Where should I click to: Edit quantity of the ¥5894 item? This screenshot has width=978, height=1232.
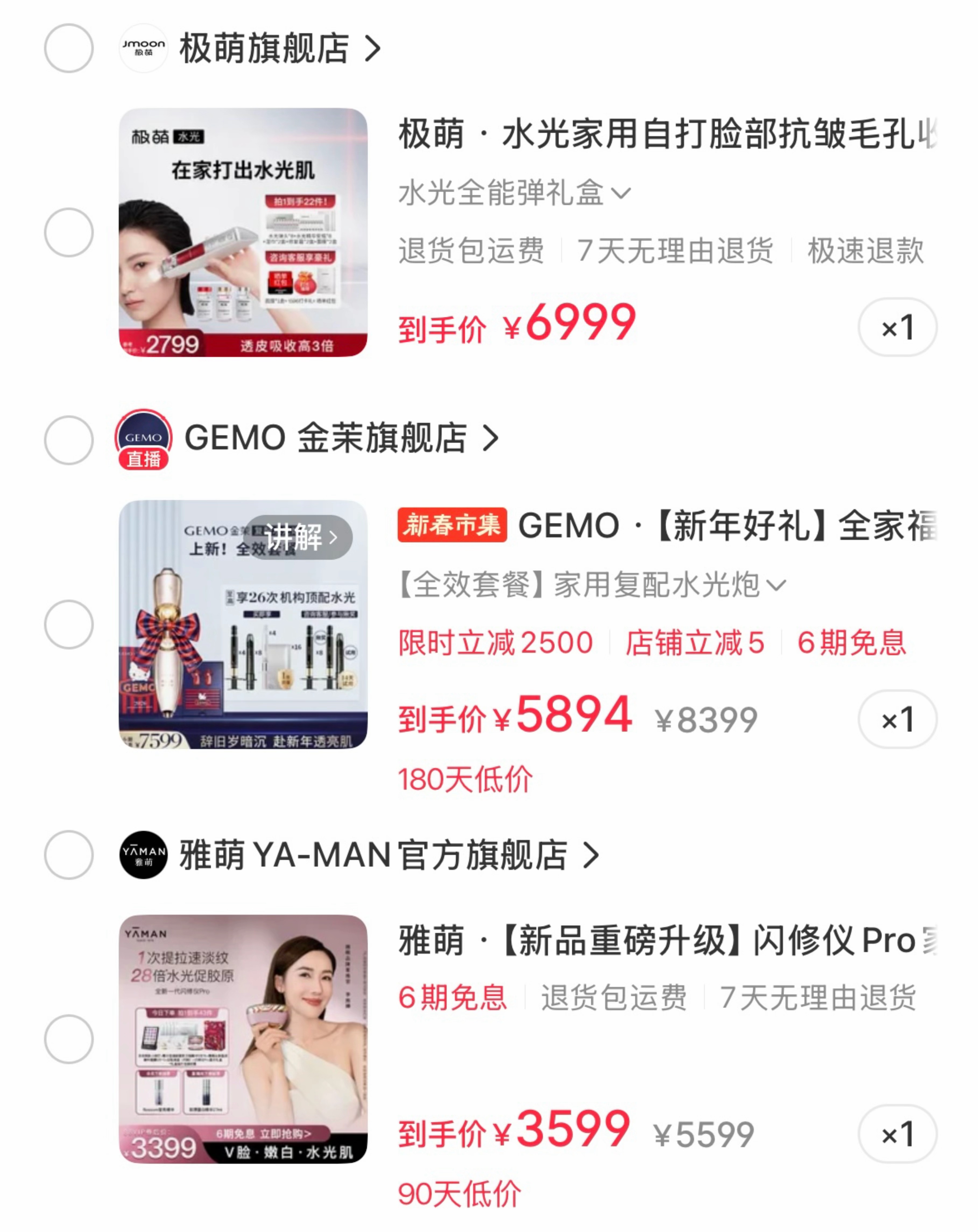897,719
